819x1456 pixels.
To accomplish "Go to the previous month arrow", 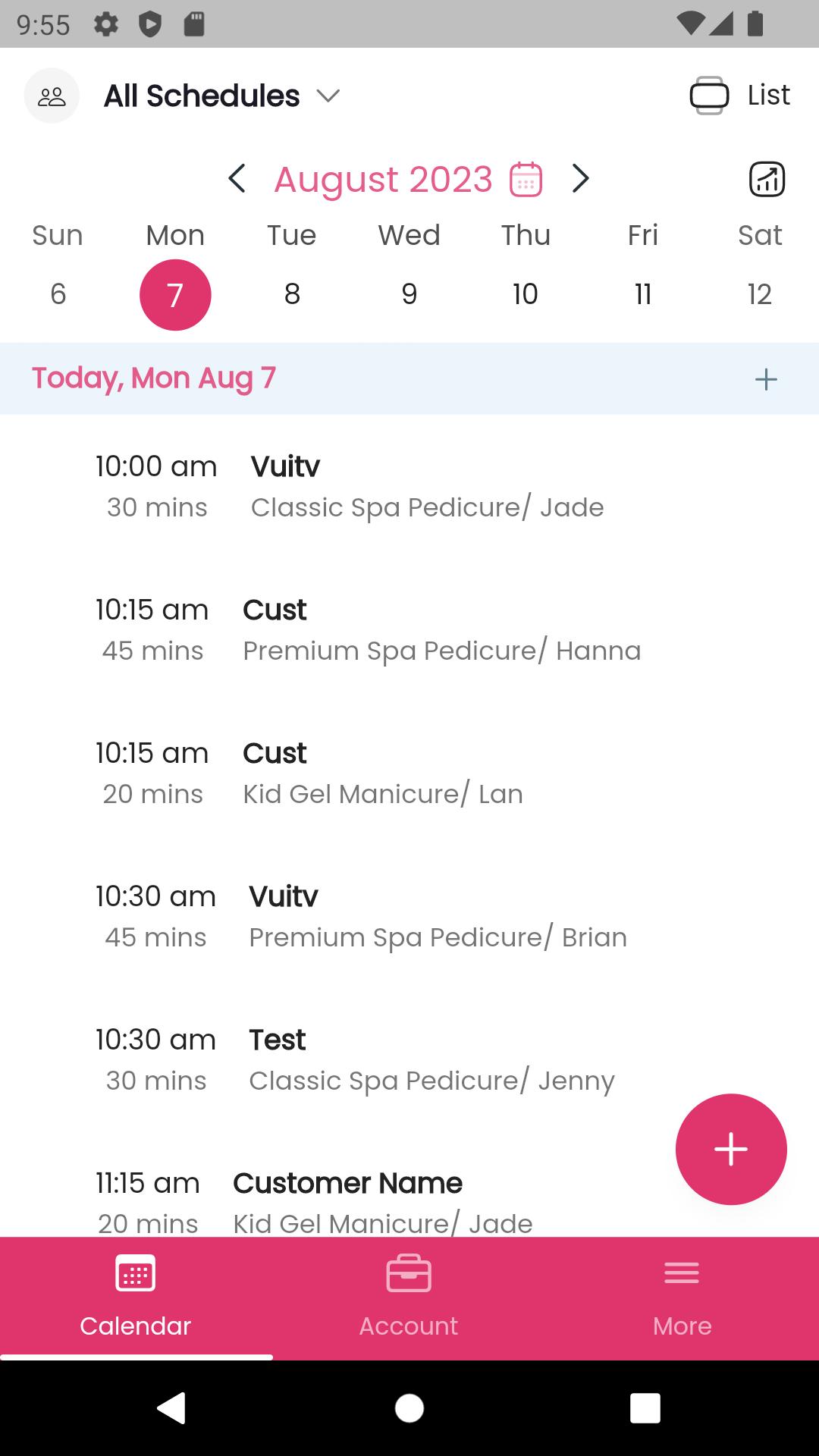I will [x=237, y=179].
